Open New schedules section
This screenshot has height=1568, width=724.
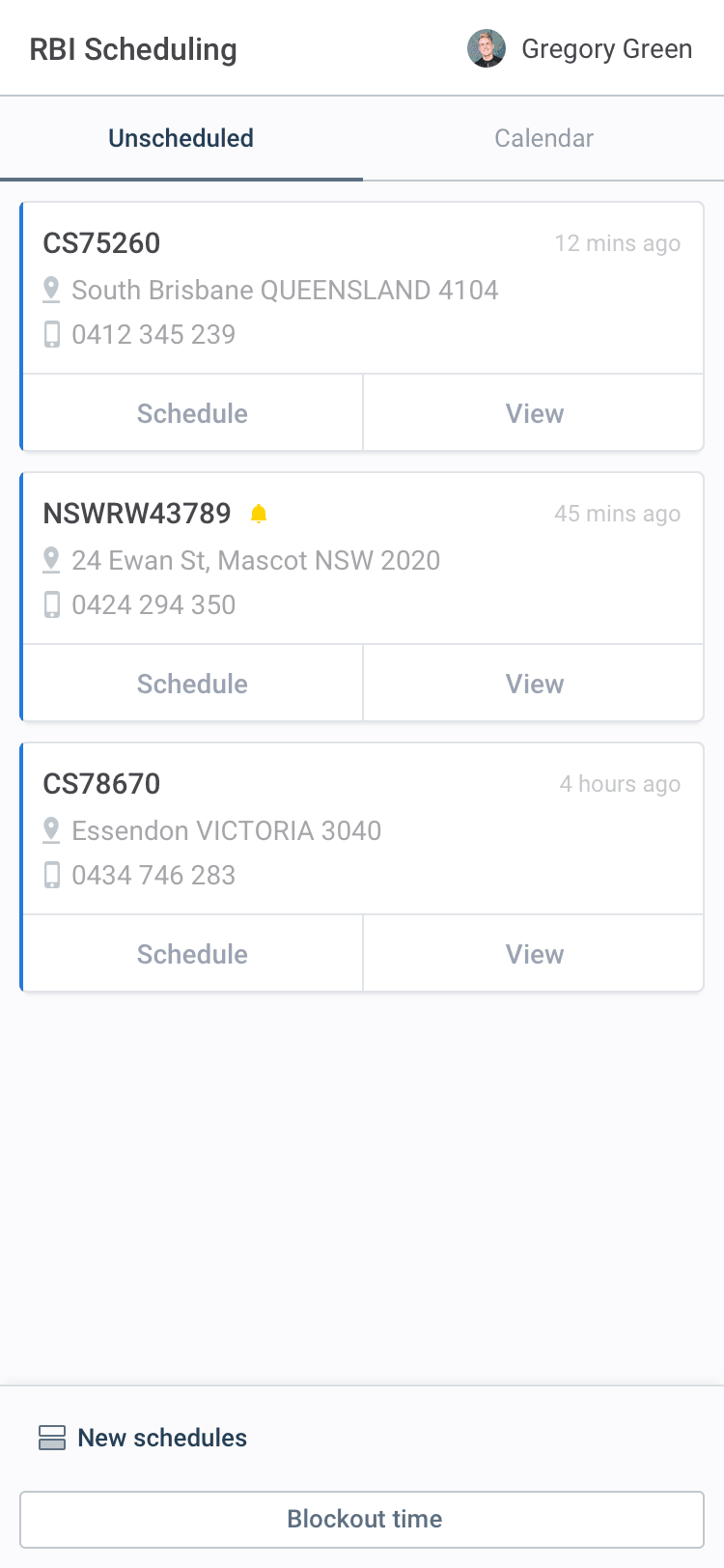click(x=143, y=1438)
